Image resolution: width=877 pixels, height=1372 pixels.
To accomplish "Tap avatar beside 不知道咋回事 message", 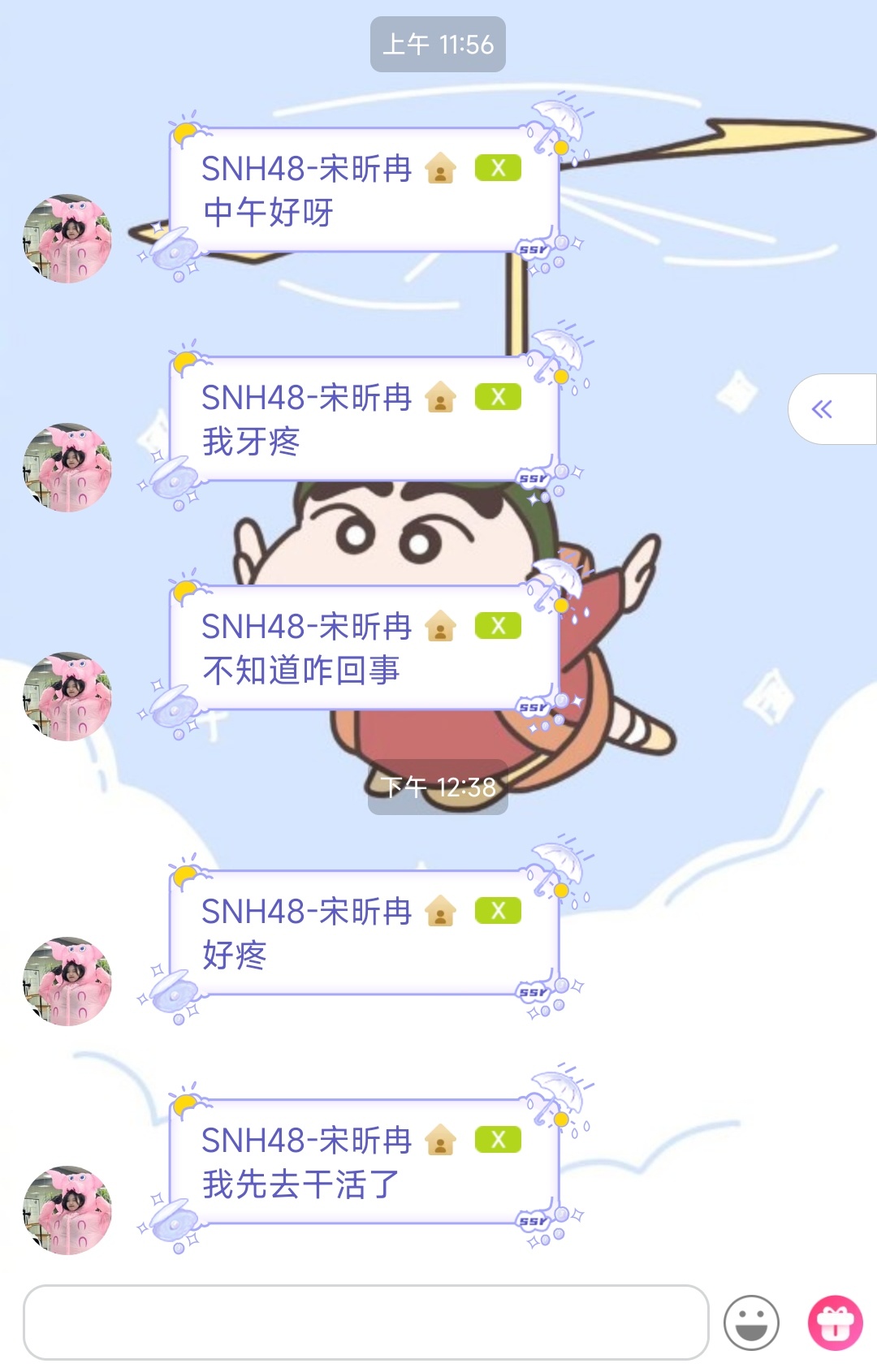I will click(x=67, y=697).
